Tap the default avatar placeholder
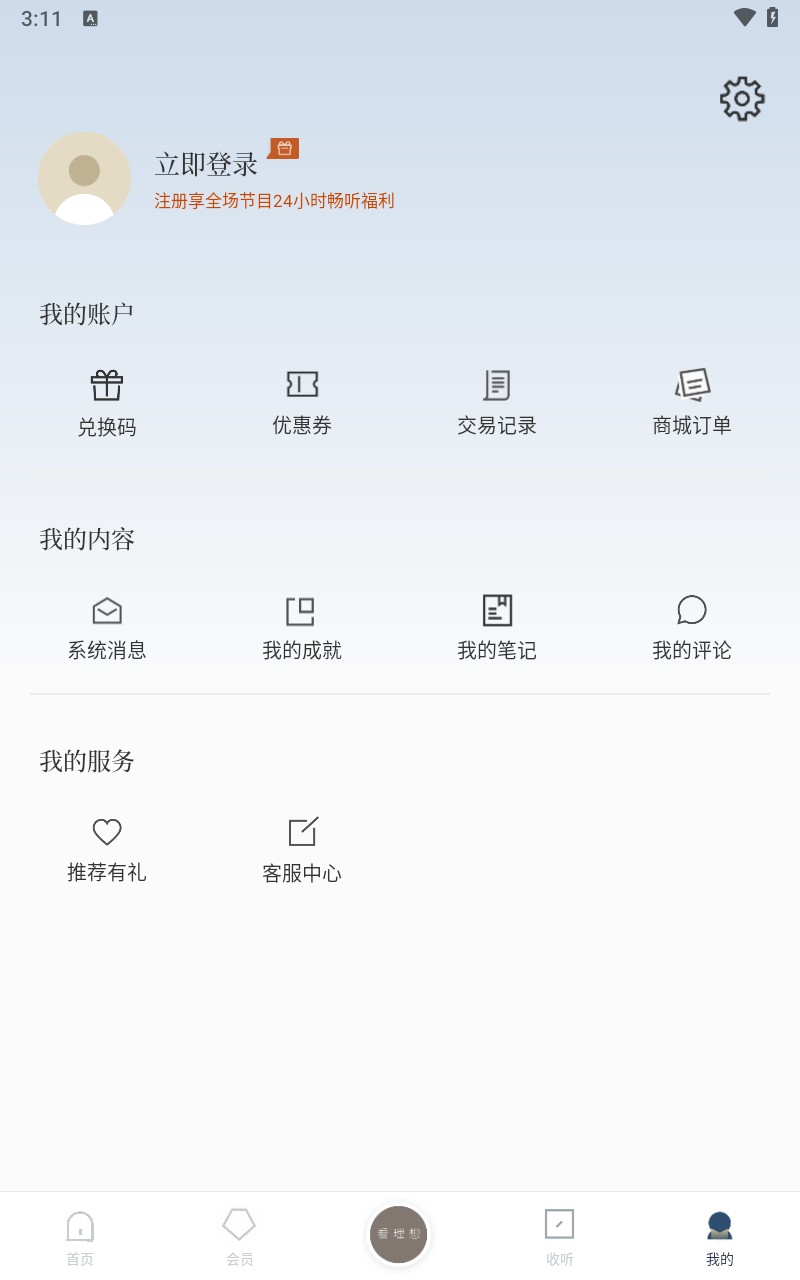Screen dimensions: 800x1280 [84, 177]
